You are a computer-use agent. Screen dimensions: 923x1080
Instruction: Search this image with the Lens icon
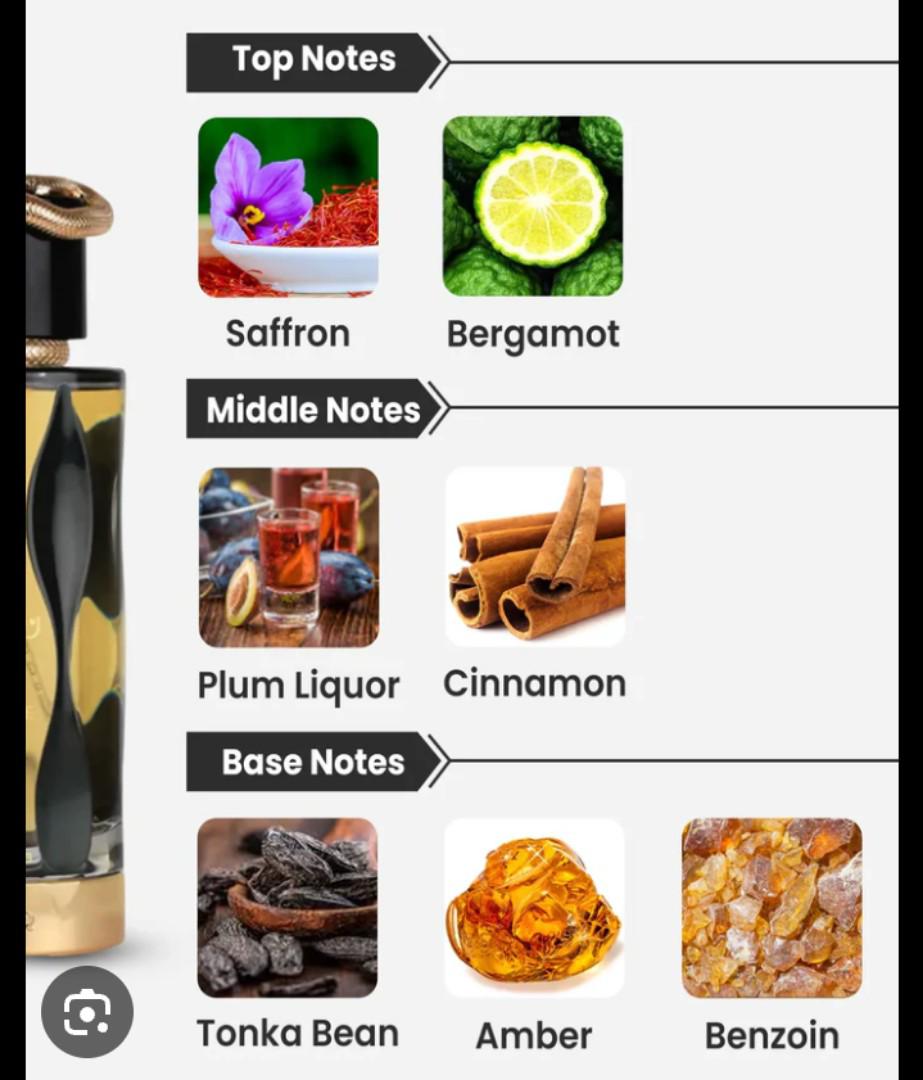coord(87,1014)
